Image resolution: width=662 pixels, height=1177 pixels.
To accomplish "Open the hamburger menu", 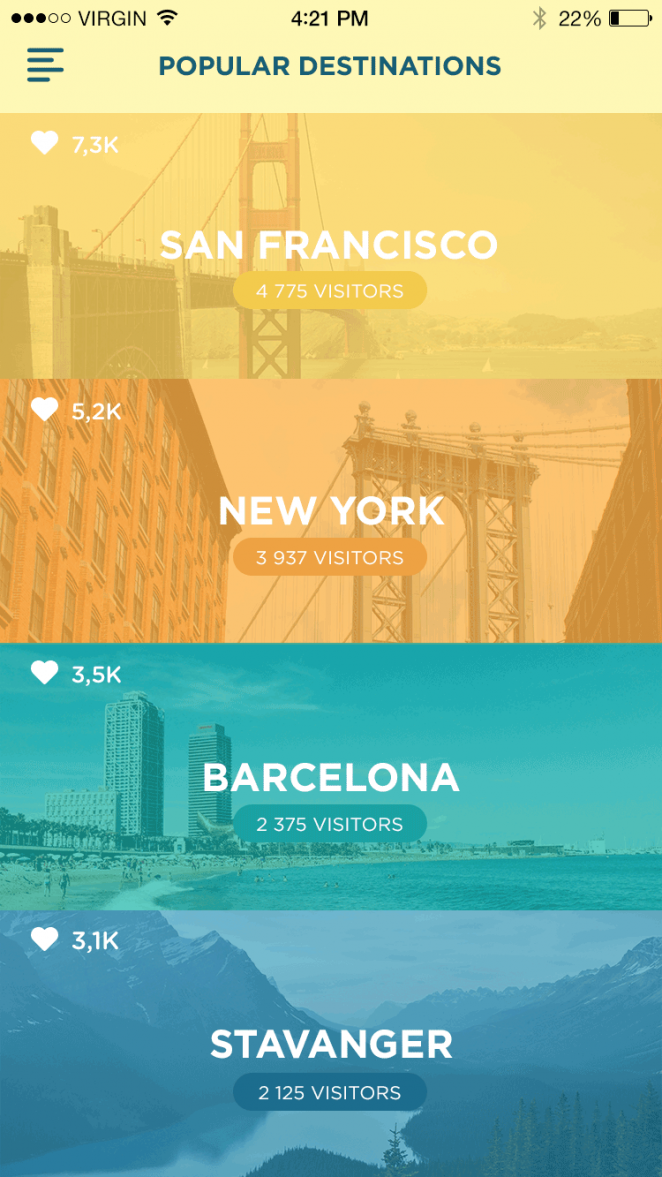I will click(45, 66).
